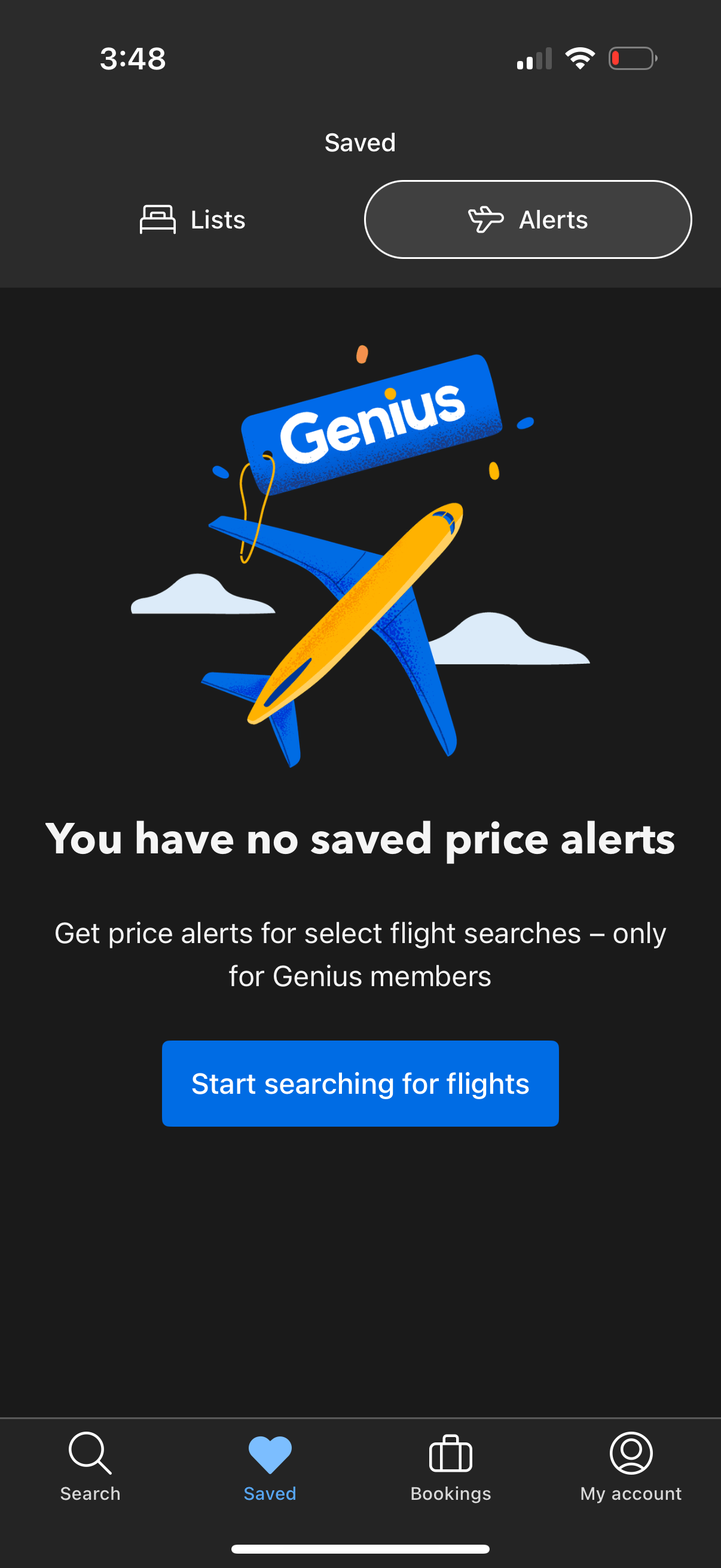Viewport: 721px width, 1568px height.
Task: Select the airplane icon on Alerts
Action: click(485, 219)
